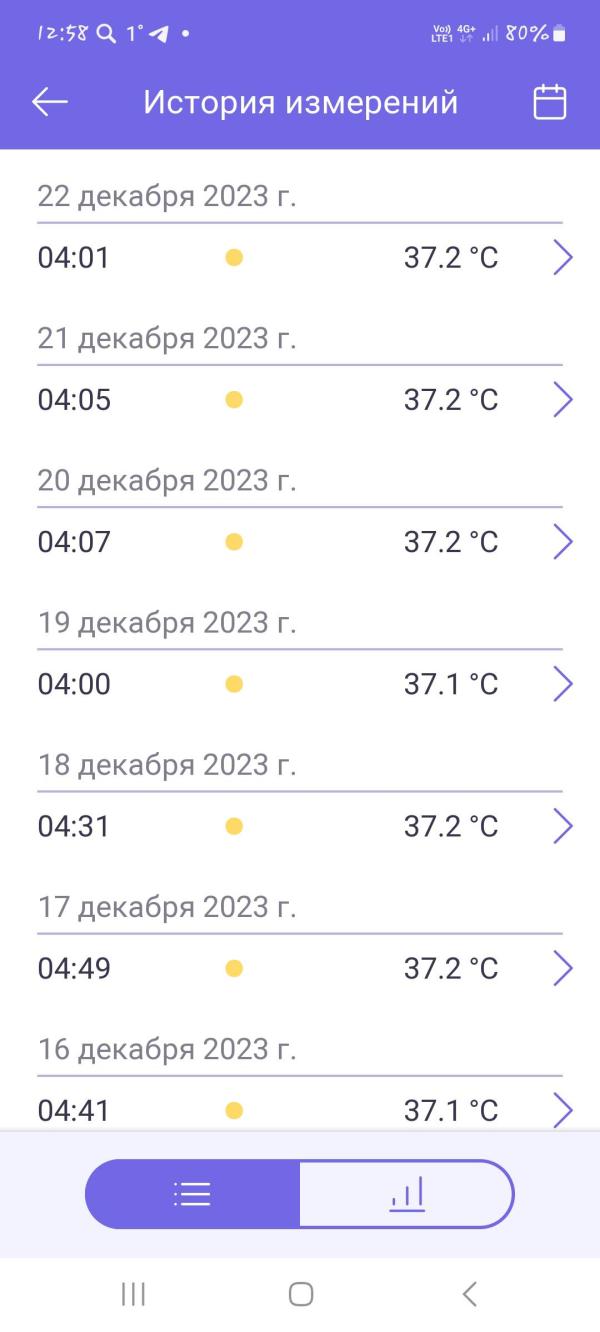This screenshot has width=600, height=1332.
Task: View the 16 December 04:41 entry
Action: coord(300,1109)
